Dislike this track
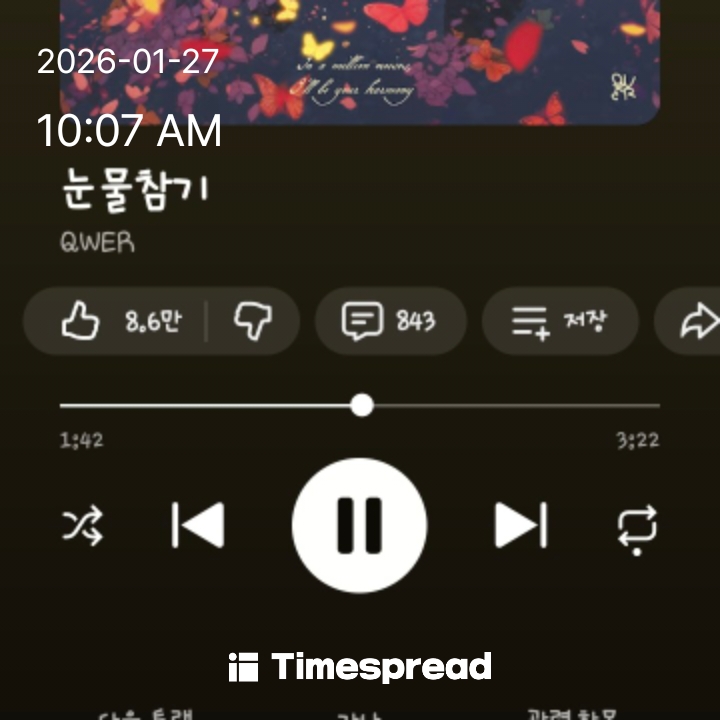 [x=253, y=322]
